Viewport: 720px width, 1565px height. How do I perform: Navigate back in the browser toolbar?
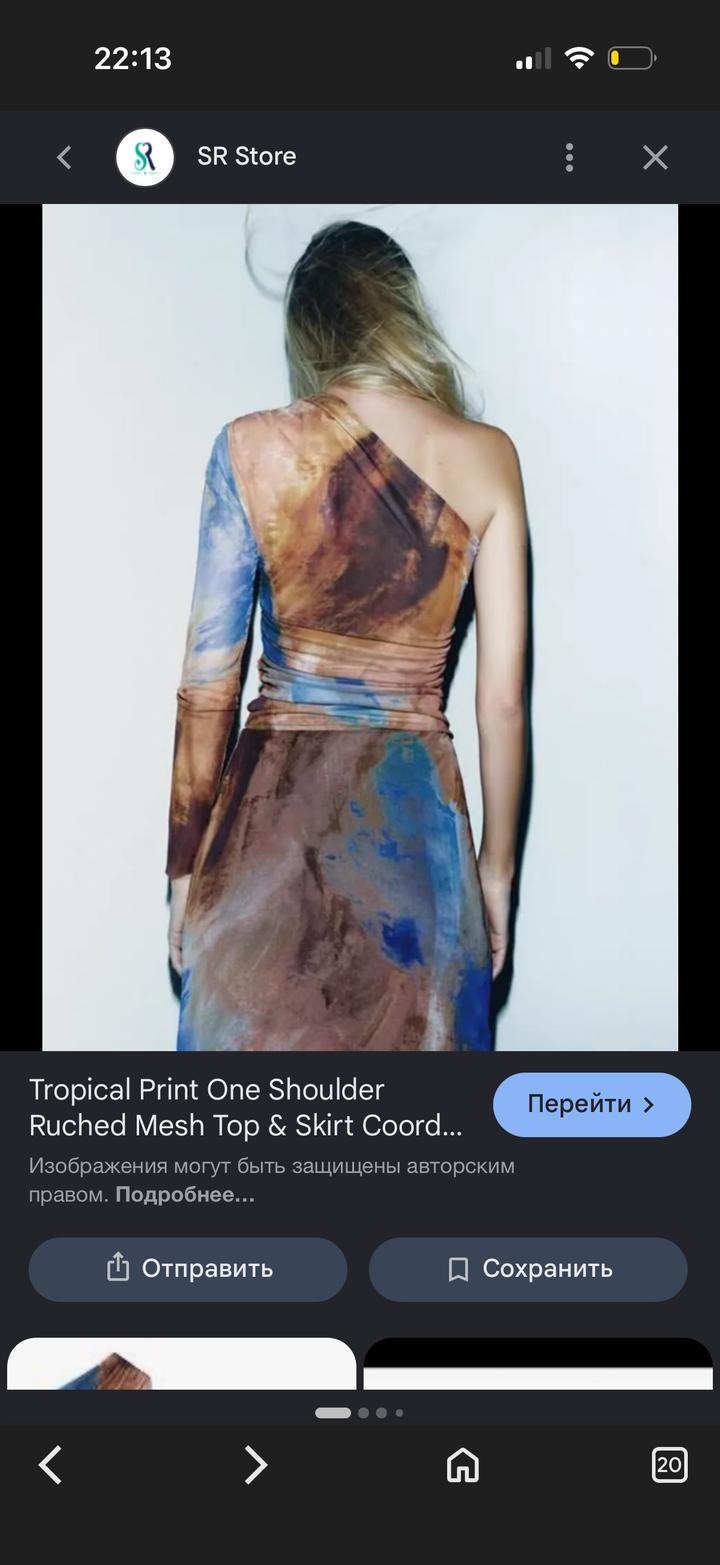[x=50, y=1465]
